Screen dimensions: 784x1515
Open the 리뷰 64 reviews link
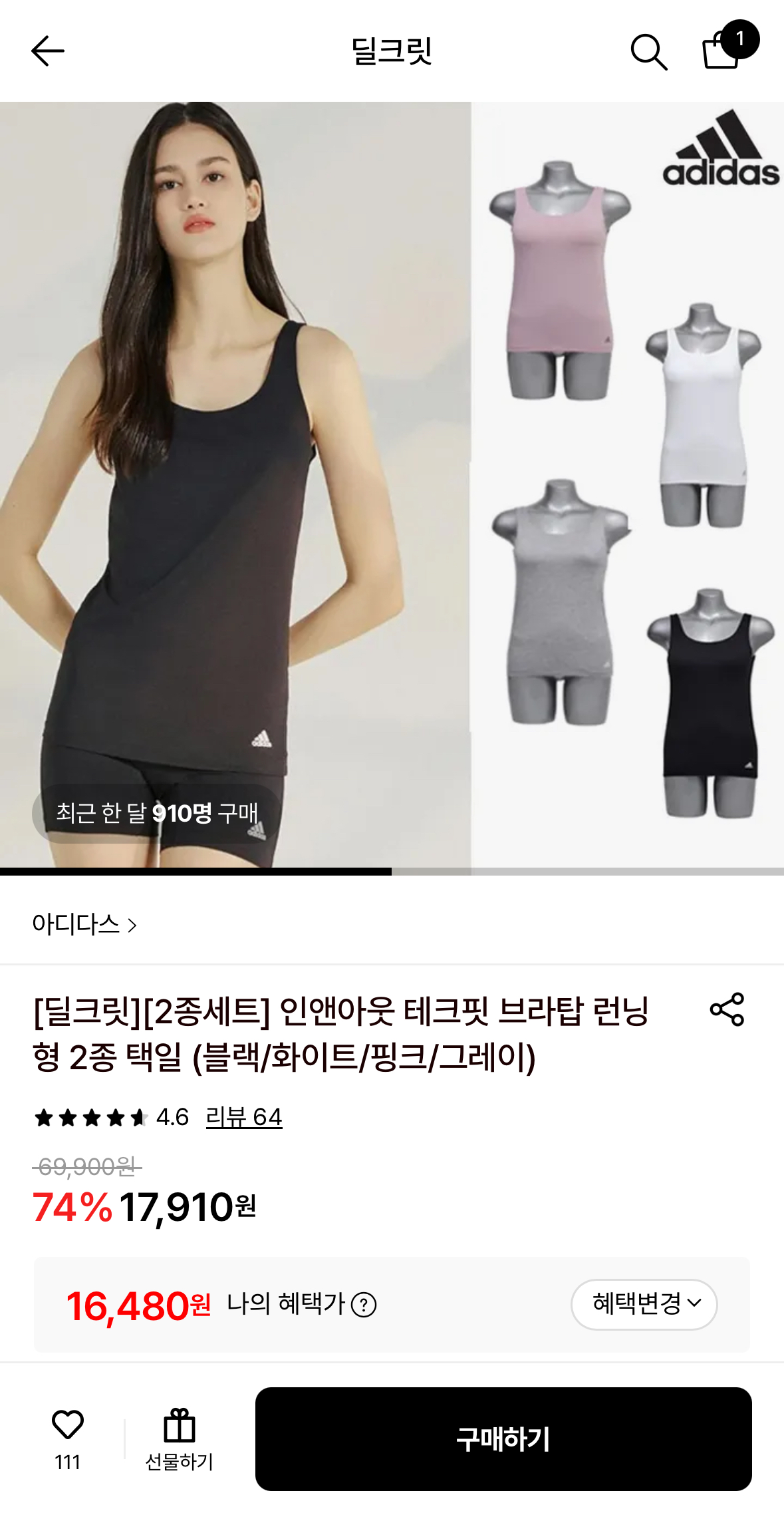coord(244,1117)
